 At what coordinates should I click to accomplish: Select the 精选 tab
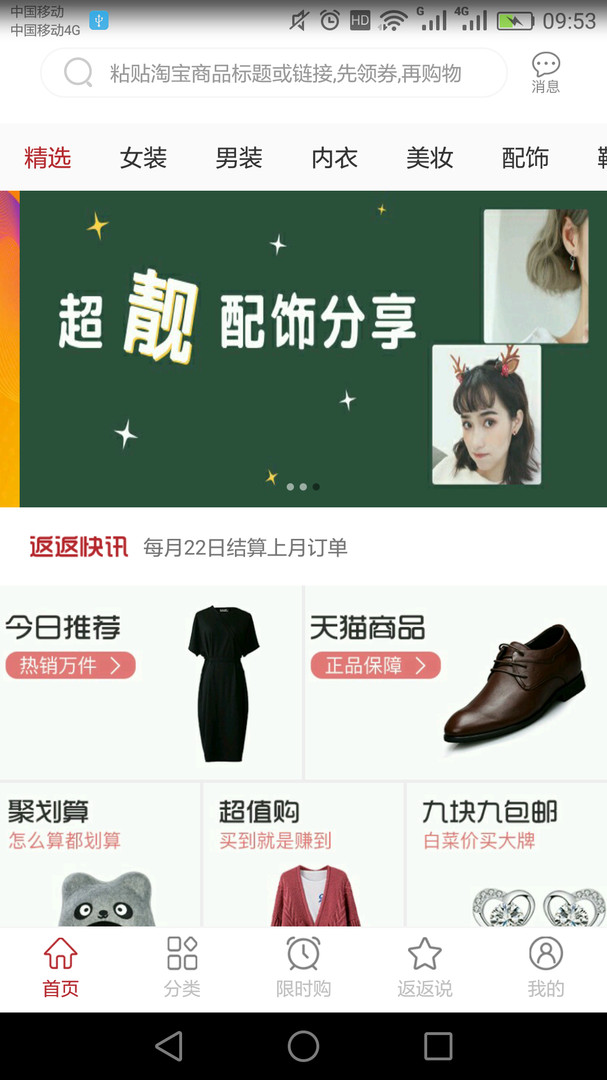tap(48, 157)
